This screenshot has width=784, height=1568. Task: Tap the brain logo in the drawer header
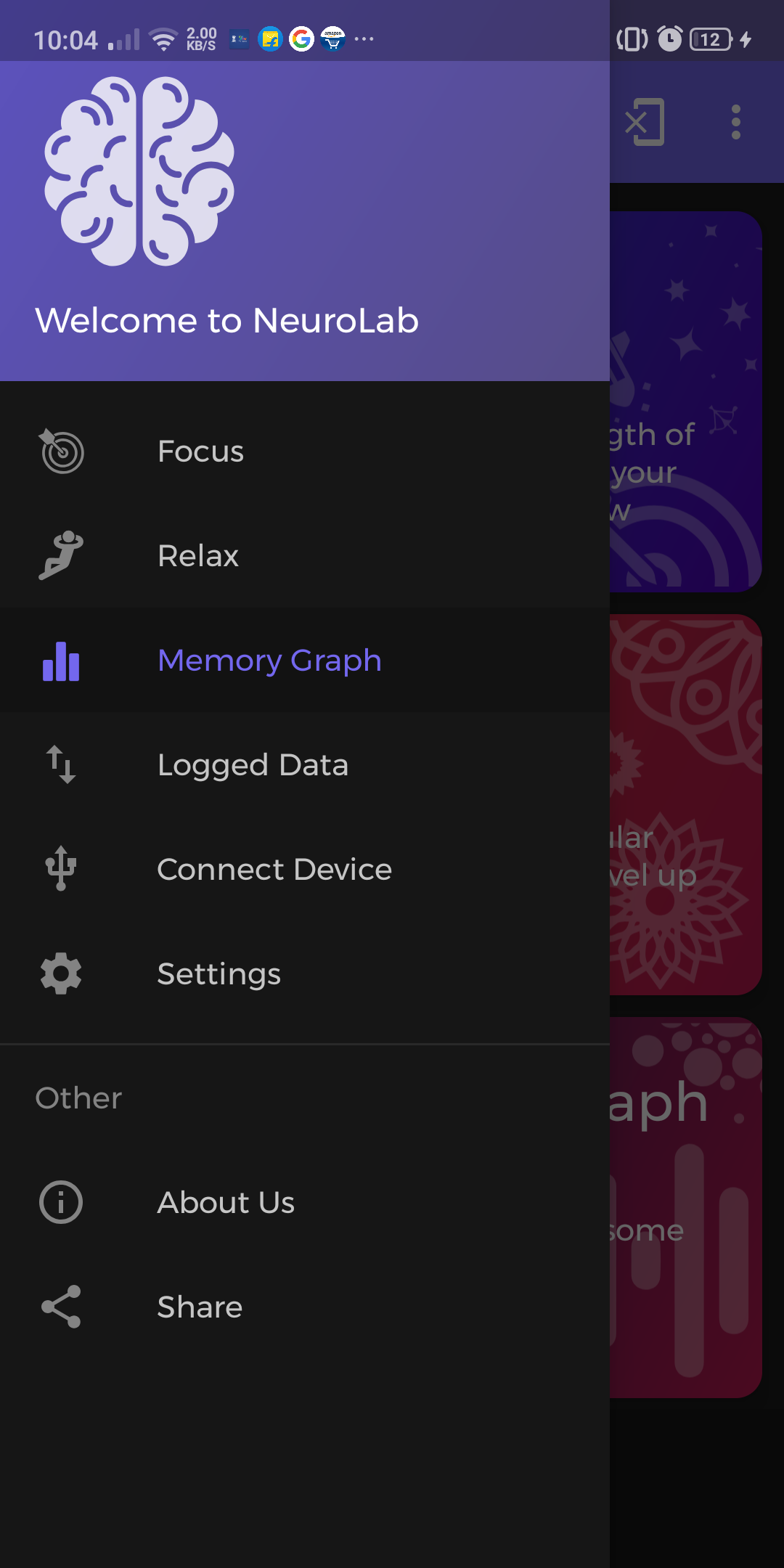pyautogui.click(x=140, y=173)
